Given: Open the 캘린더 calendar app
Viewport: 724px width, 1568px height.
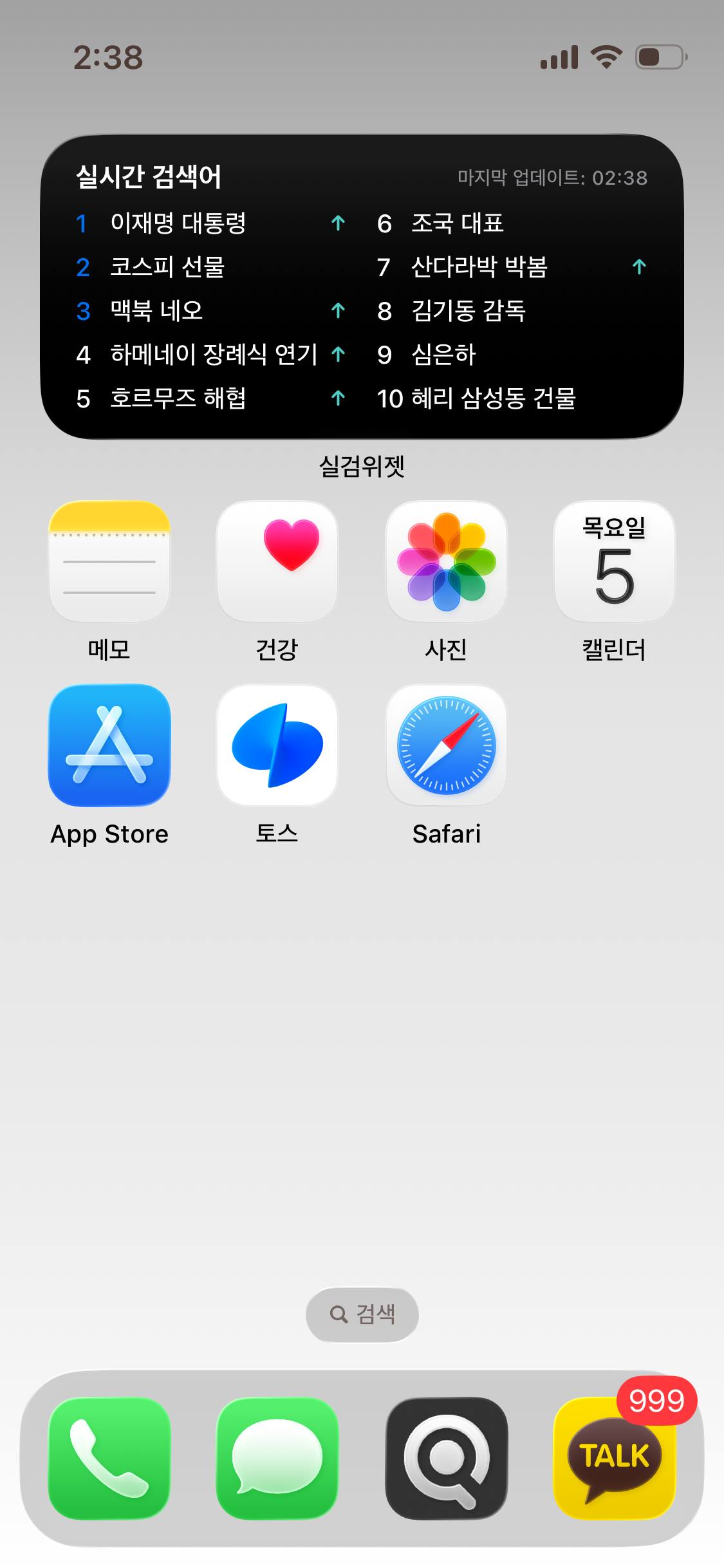Looking at the screenshot, I should (x=615, y=561).
